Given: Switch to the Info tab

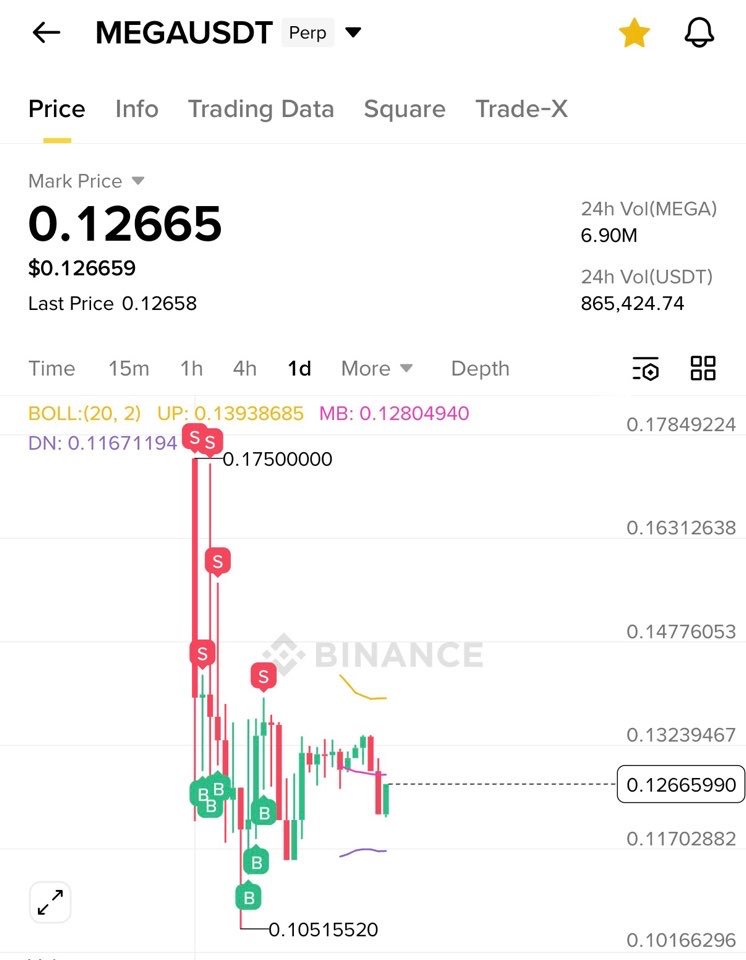Looking at the screenshot, I should pos(137,109).
